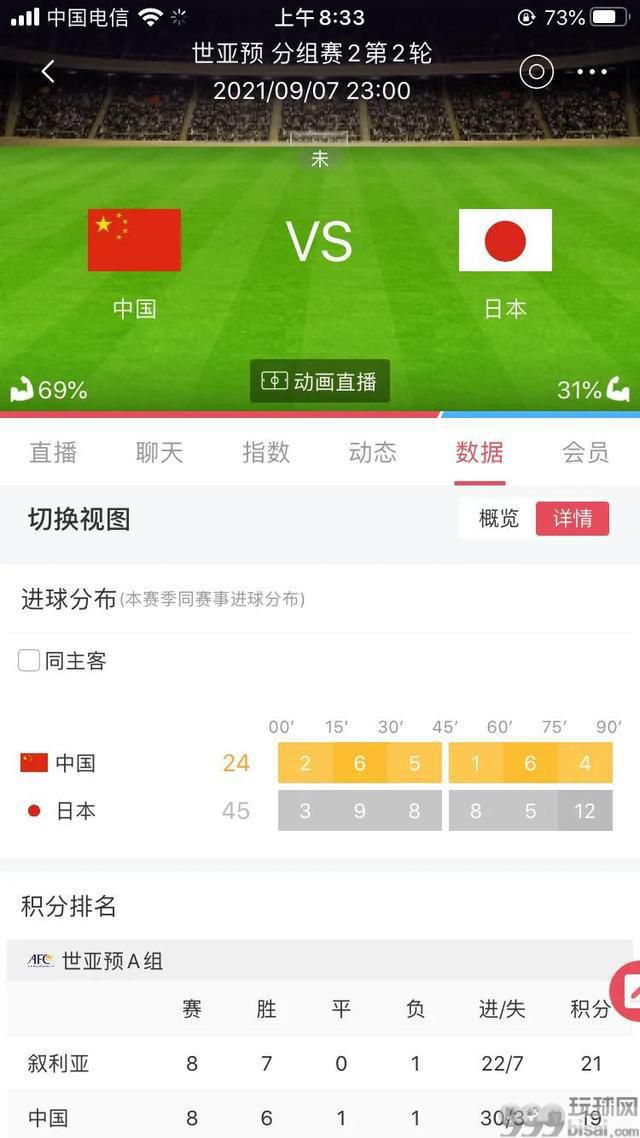Select the 详情 view button
Image resolution: width=640 pixels, height=1138 pixels.
point(572,518)
